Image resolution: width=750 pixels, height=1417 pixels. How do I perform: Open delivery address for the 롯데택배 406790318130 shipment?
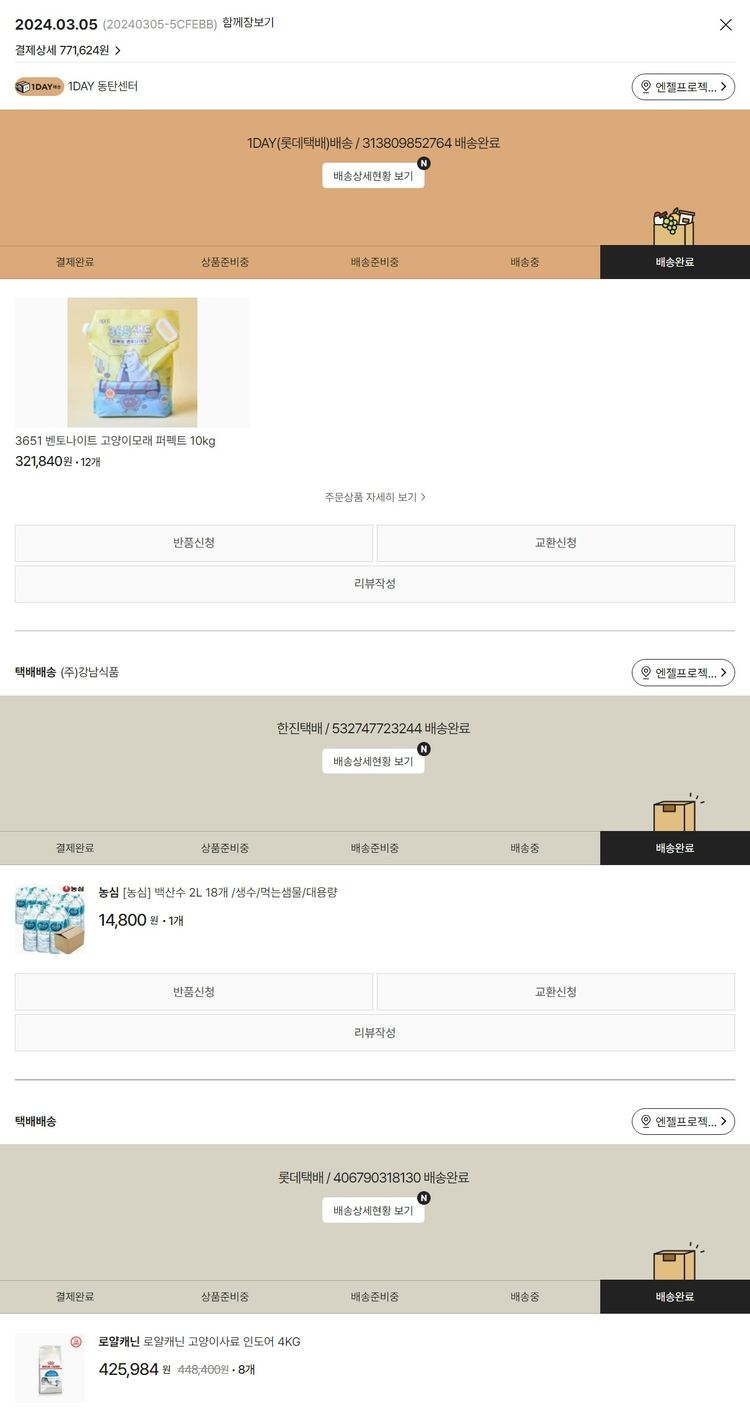(683, 1122)
